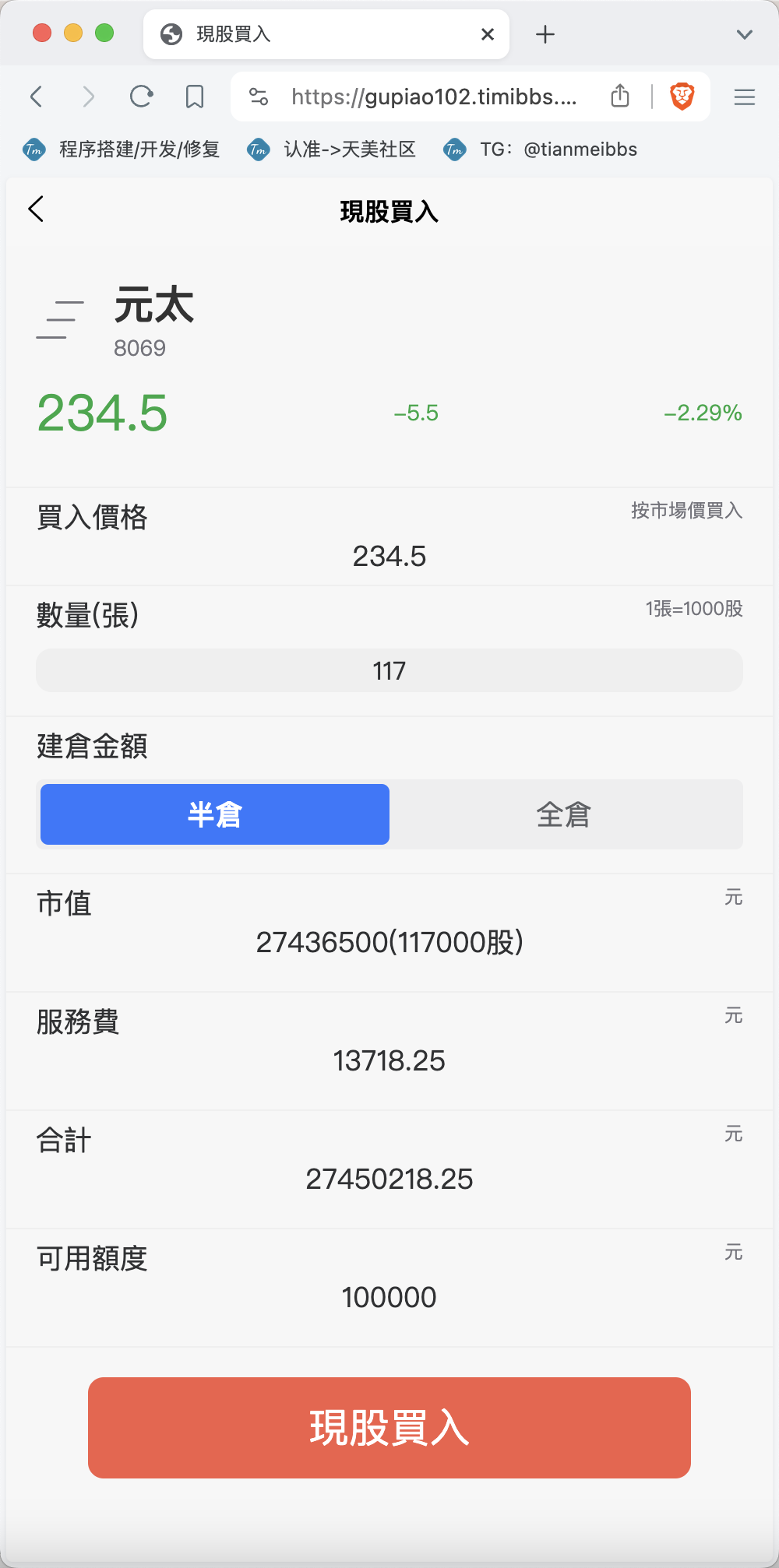Open a new browser tab
The image size is (779, 1568).
[x=545, y=34]
